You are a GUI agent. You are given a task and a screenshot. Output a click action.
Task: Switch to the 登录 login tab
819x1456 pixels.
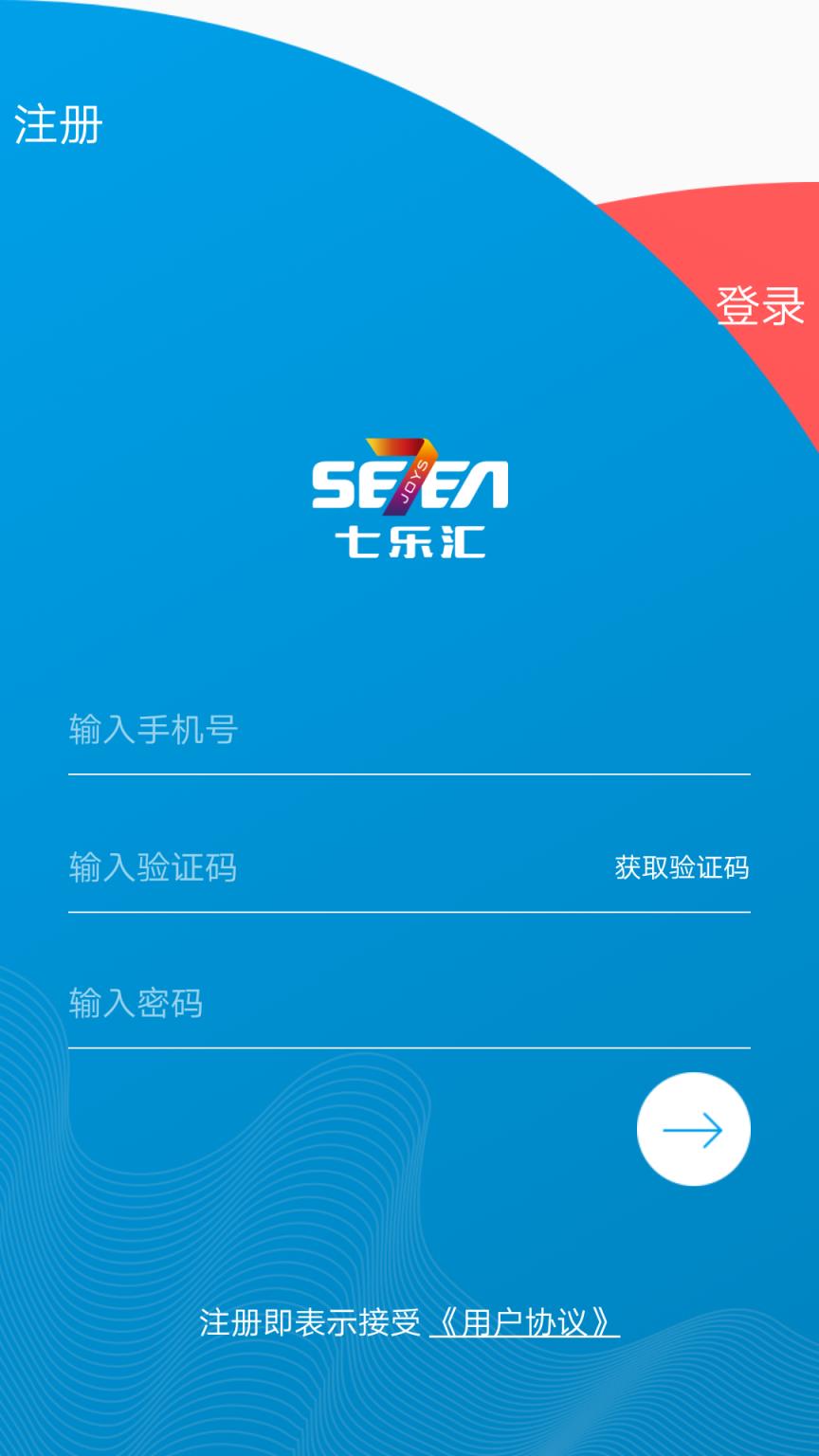tap(759, 306)
